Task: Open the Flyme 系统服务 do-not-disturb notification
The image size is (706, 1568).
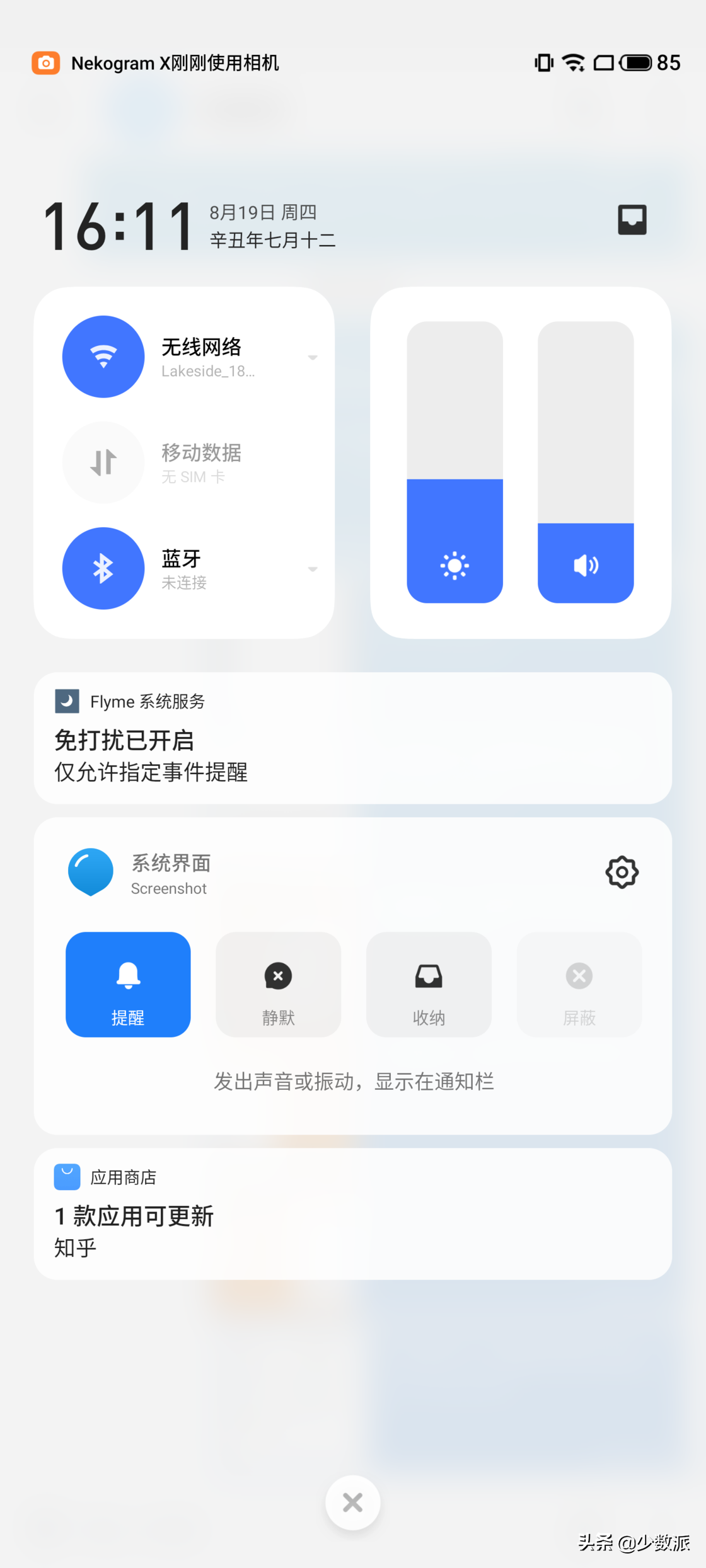Action: coord(352,738)
